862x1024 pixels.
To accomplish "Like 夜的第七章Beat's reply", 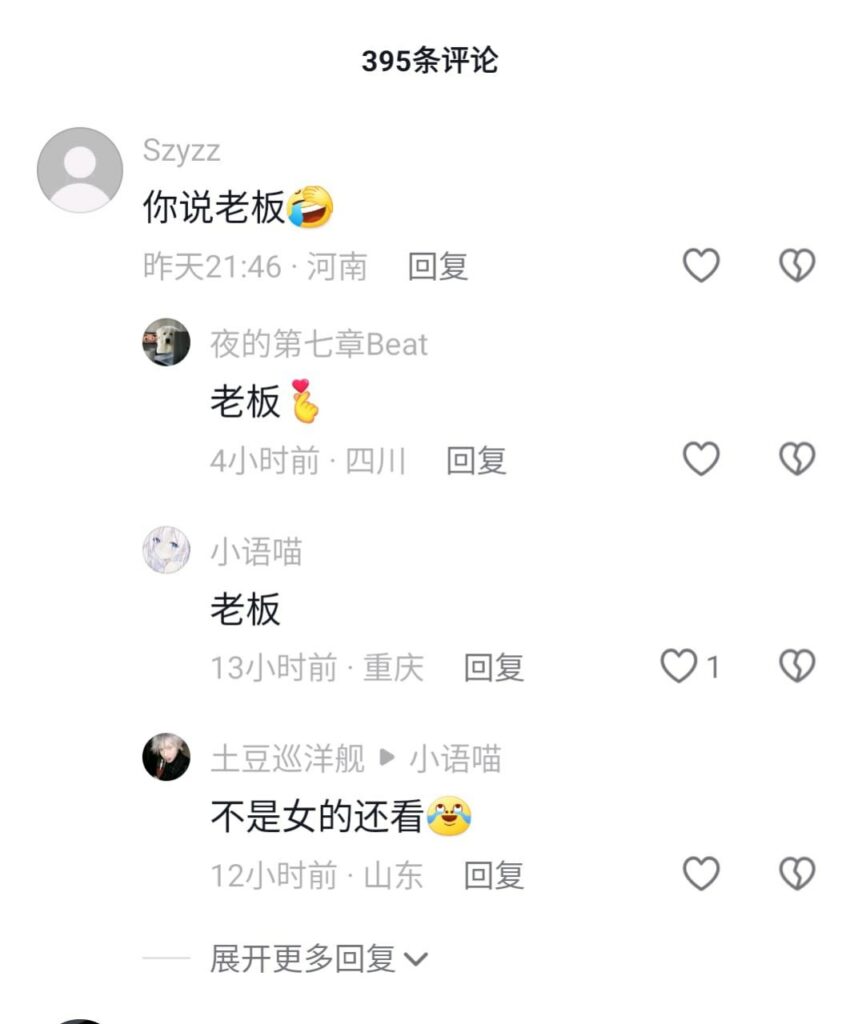I will pos(701,460).
